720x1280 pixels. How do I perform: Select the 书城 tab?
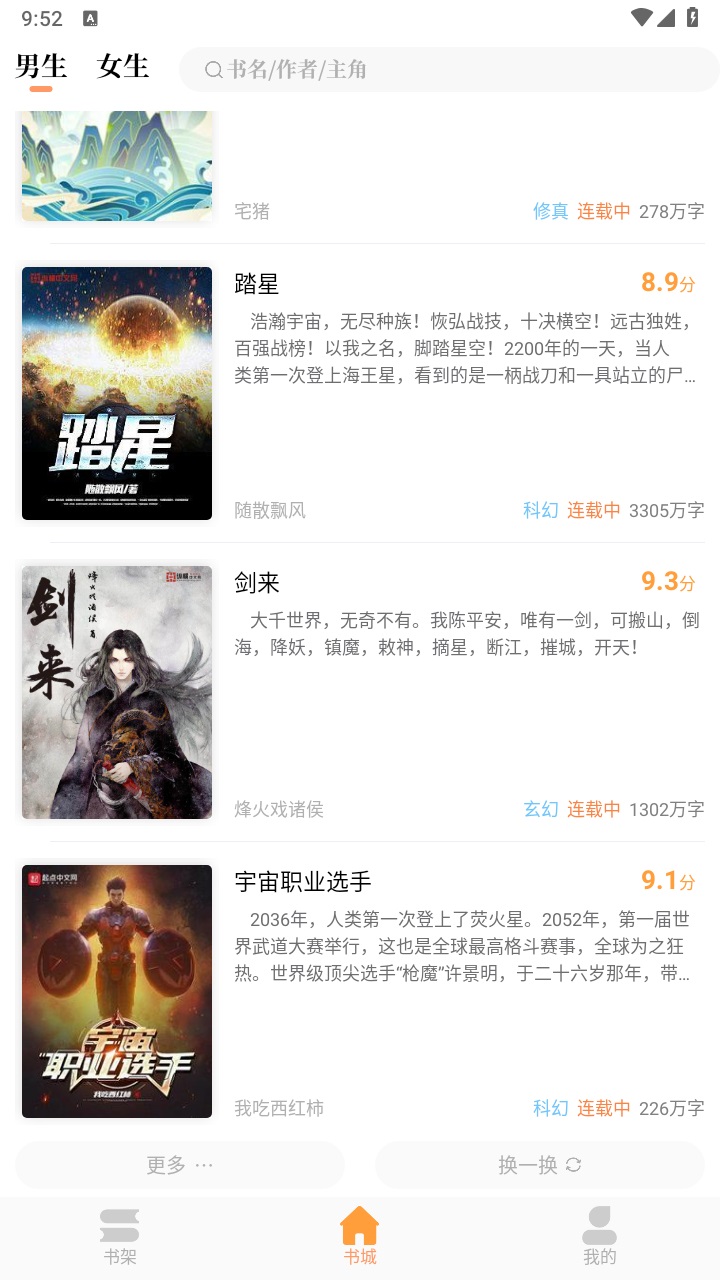coord(360,1237)
